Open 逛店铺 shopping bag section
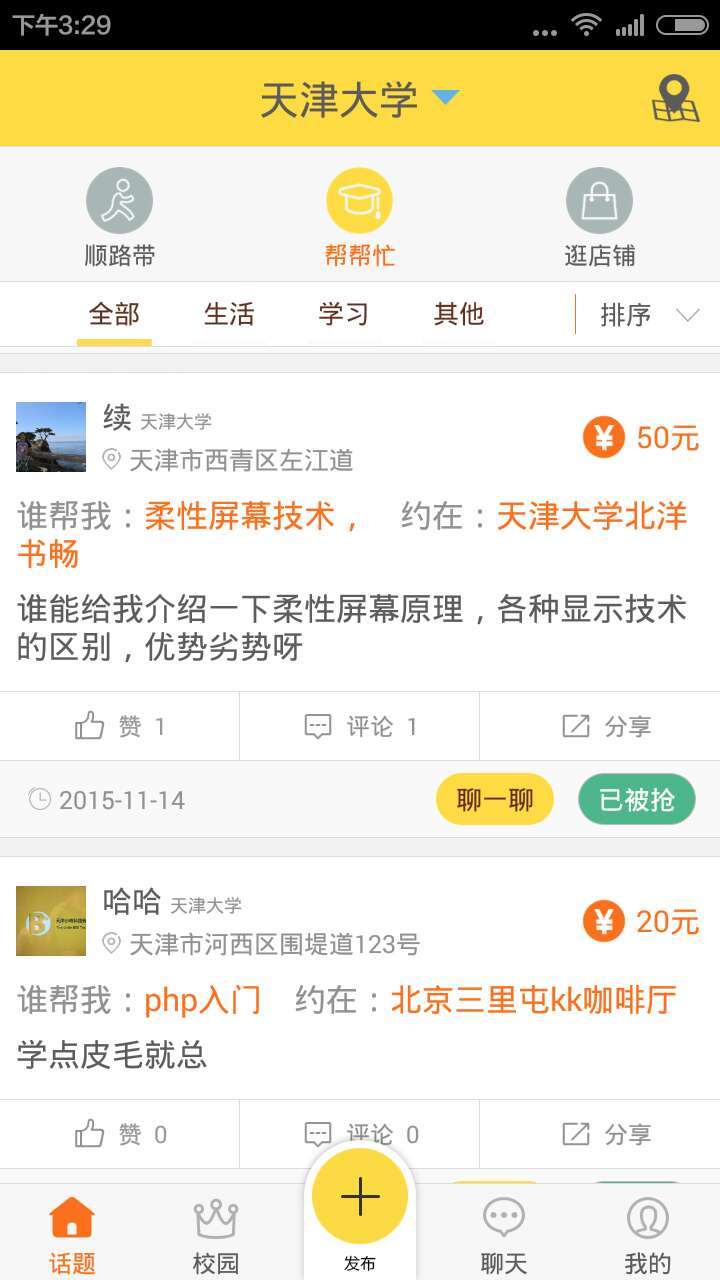720x1280 pixels. point(599,199)
